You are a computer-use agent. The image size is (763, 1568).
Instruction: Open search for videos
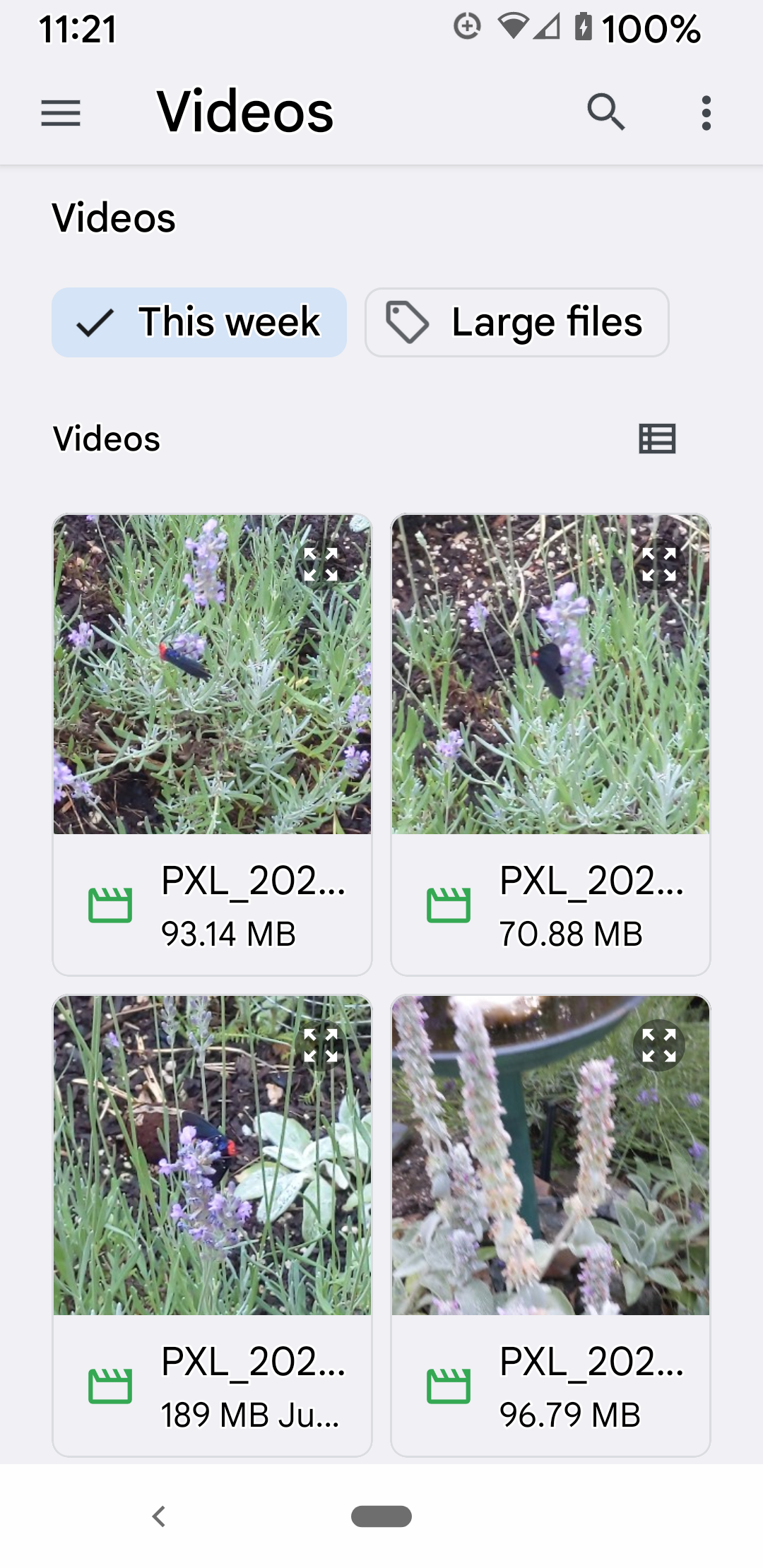click(x=606, y=112)
